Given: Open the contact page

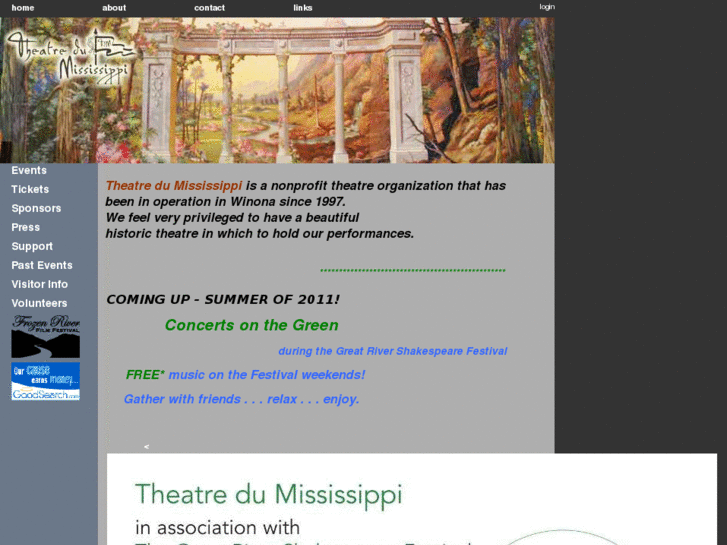Looking at the screenshot, I should [x=209, y=8].
